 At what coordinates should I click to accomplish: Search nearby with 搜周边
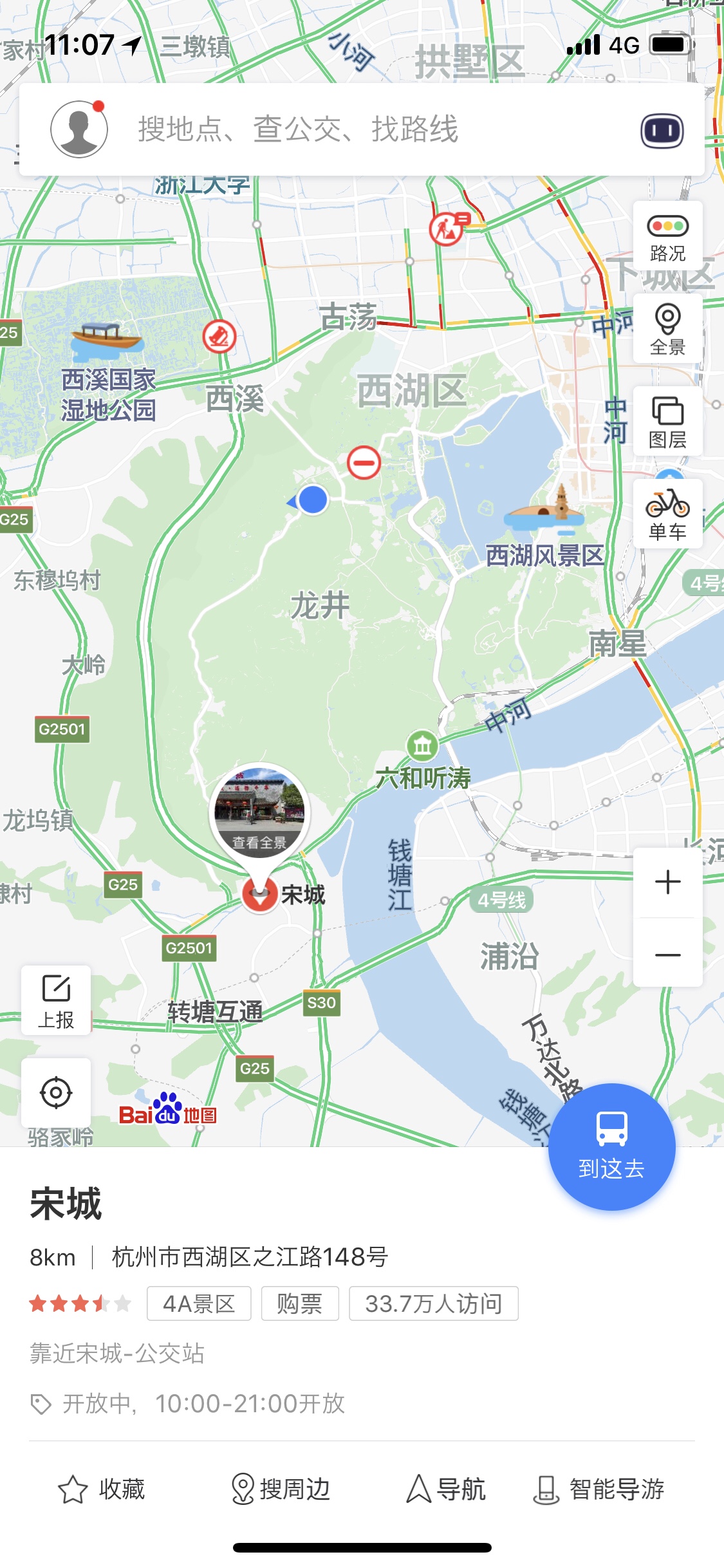pos(281,1489)
